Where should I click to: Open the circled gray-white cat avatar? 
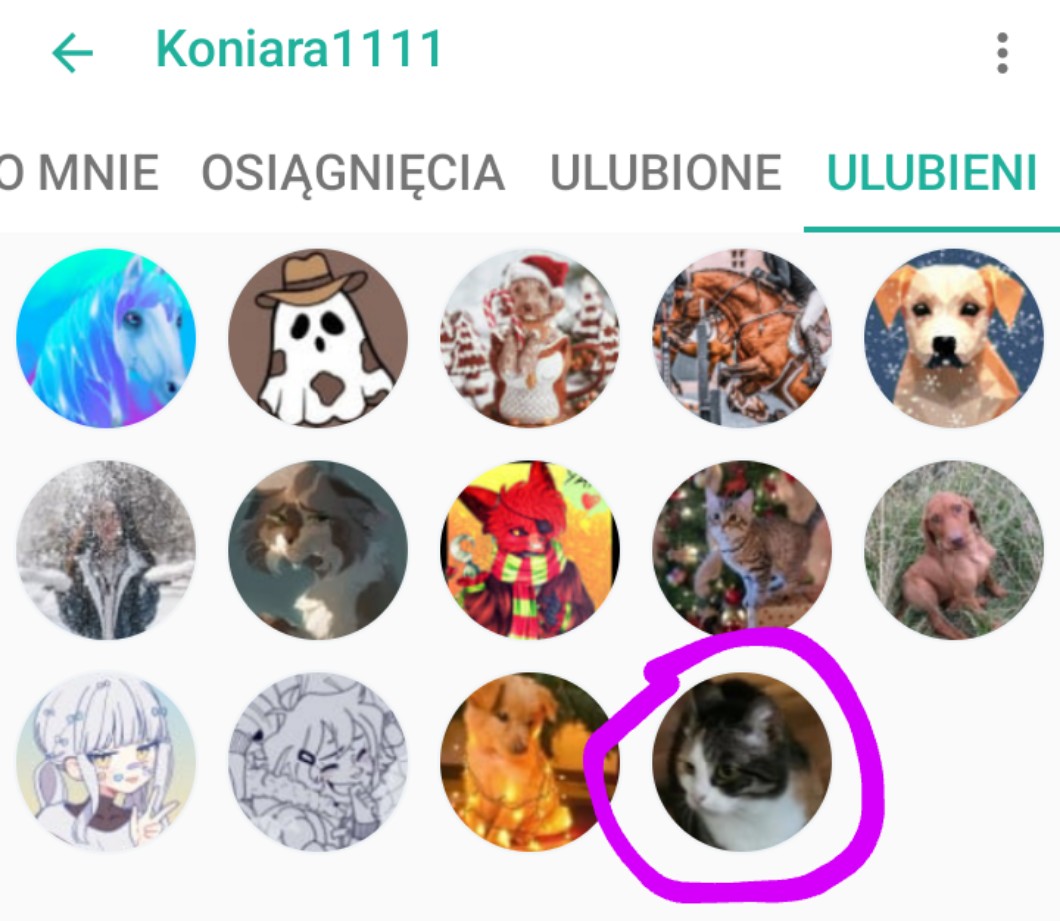click(742, 762)
